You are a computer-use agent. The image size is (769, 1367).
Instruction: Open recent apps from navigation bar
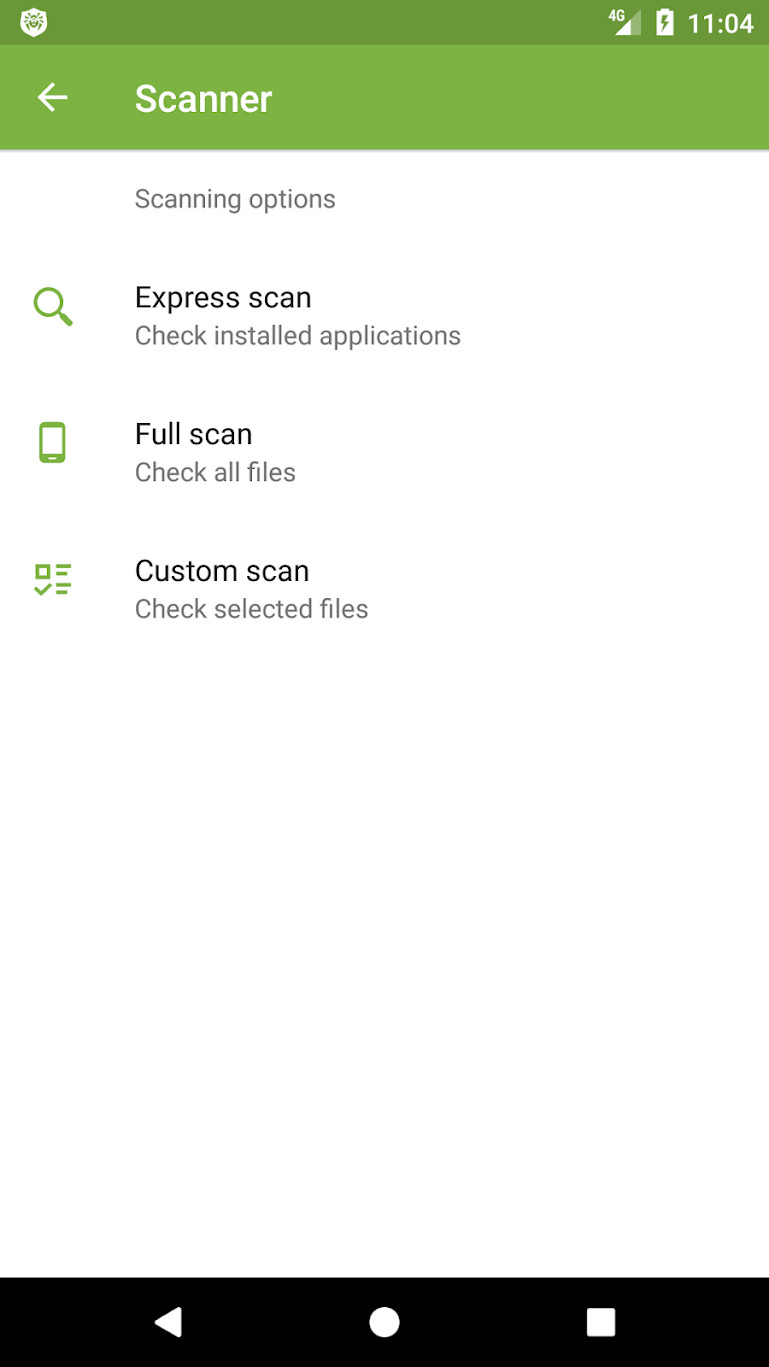click(x=600, y=1322)
